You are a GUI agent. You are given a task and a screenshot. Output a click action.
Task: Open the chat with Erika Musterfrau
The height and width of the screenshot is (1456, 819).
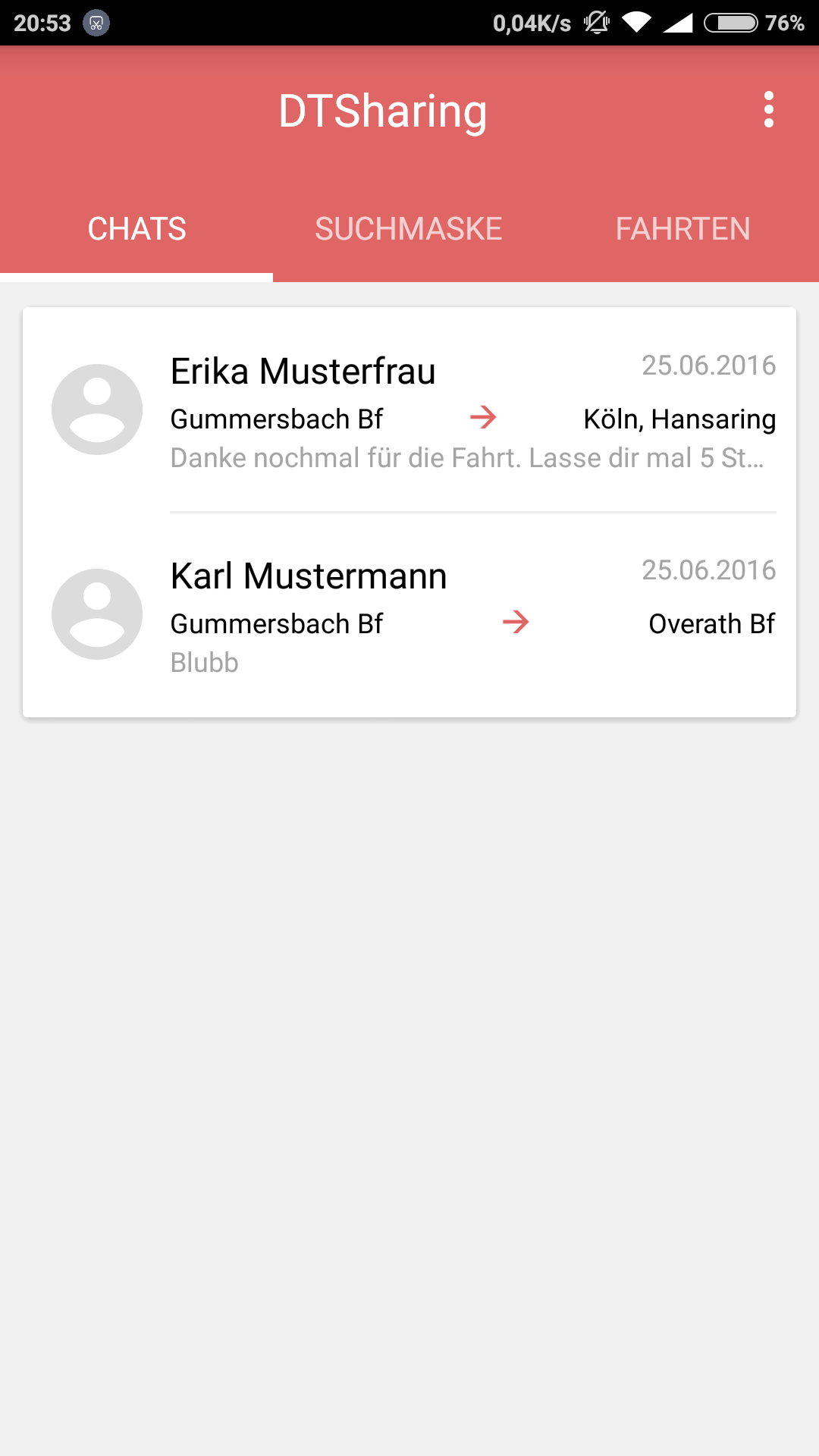click(409, 410)
